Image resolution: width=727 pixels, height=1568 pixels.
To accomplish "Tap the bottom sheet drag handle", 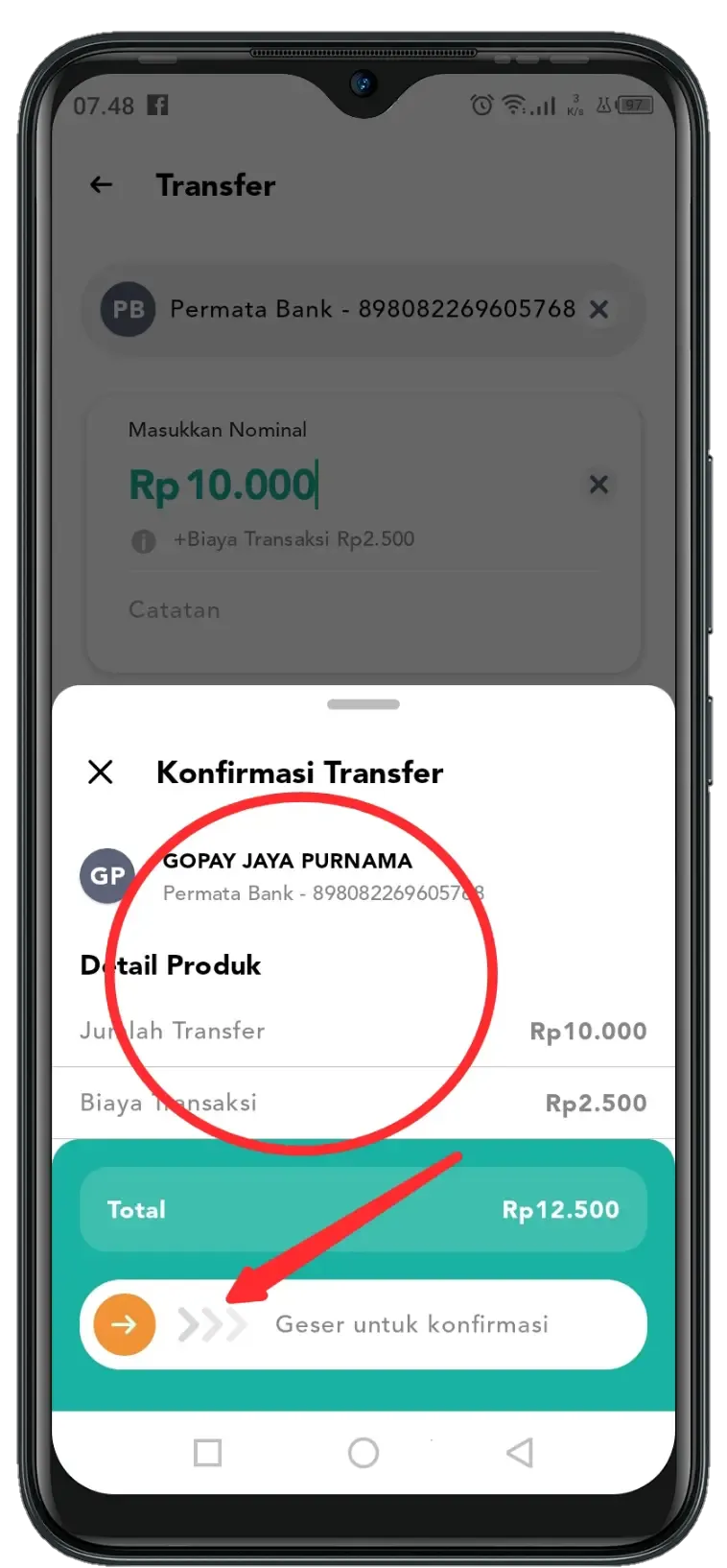I will [363, 704].
